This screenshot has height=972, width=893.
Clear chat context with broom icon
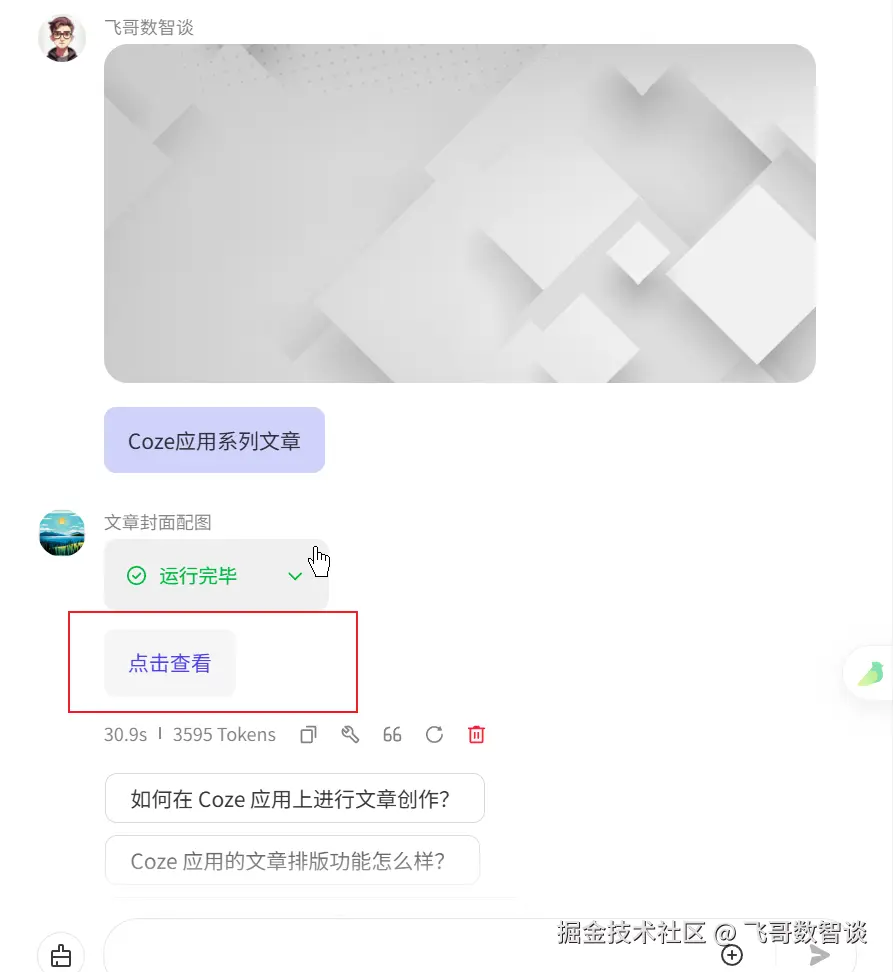point(61,955)
